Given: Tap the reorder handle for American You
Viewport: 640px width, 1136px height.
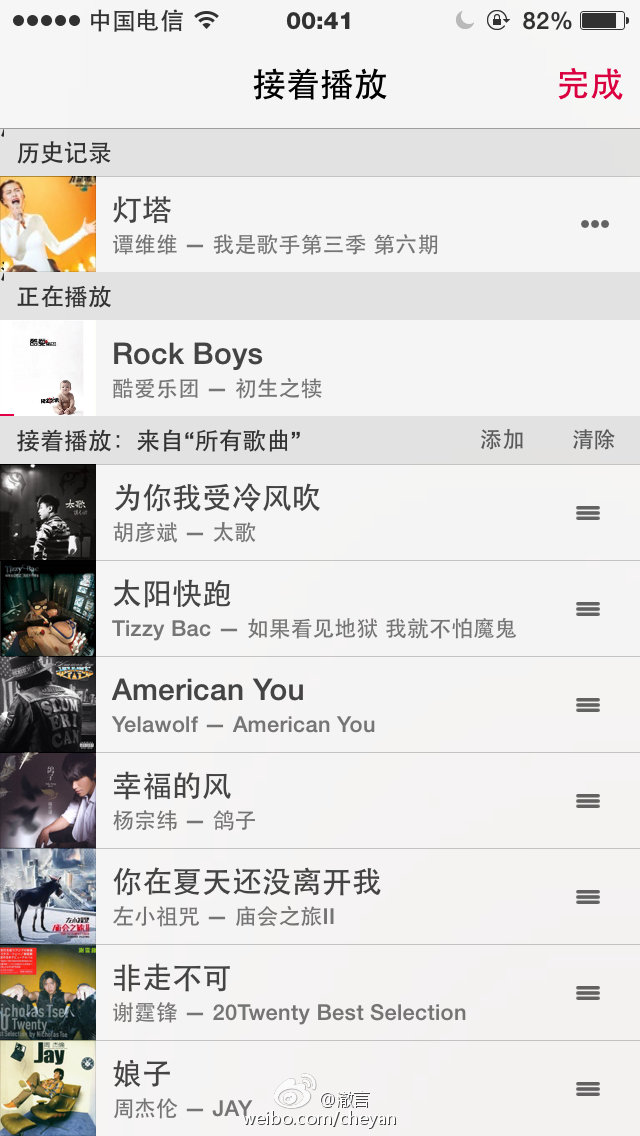Looking at the screenshot, I should click(x=588, y=705).
